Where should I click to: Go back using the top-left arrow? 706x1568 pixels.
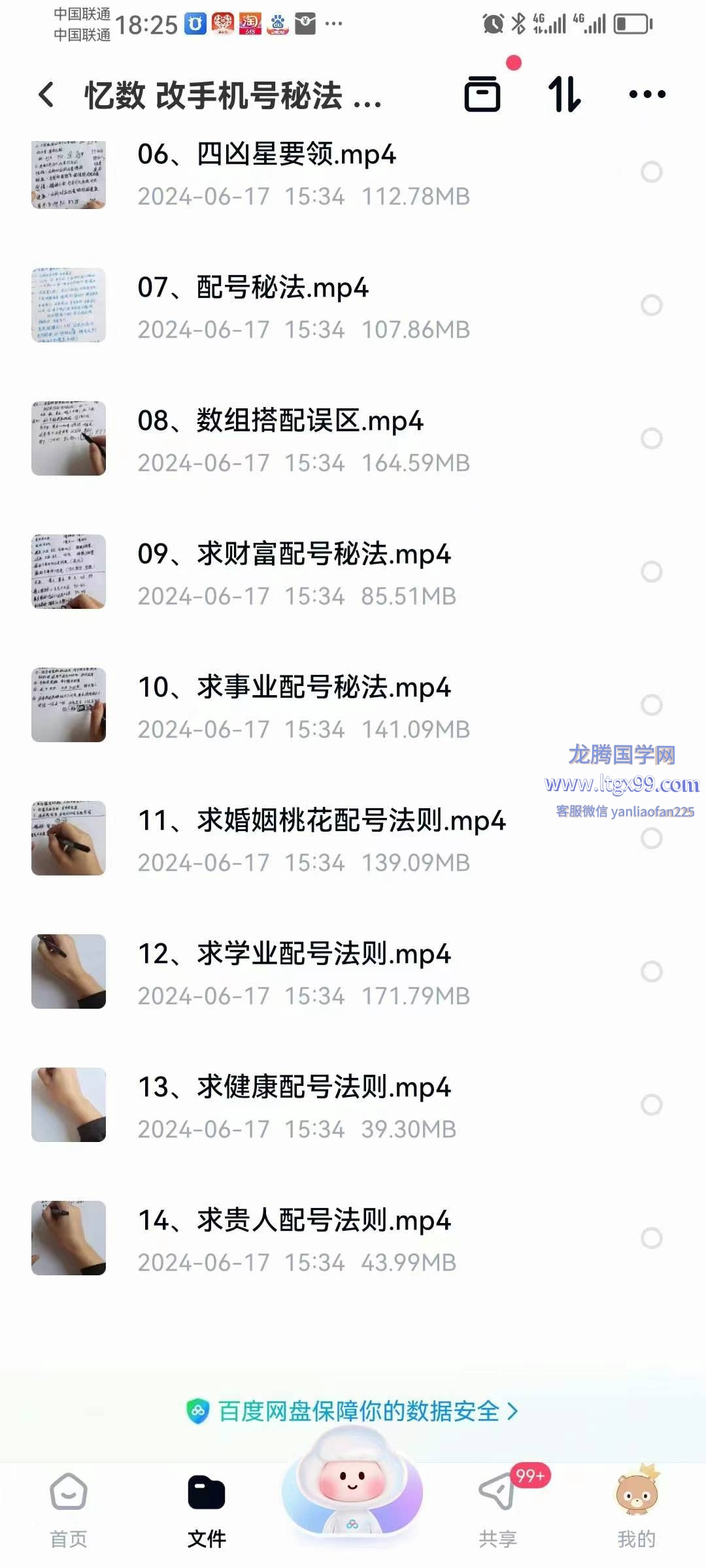pyautogui.click(x=46, y=95)
